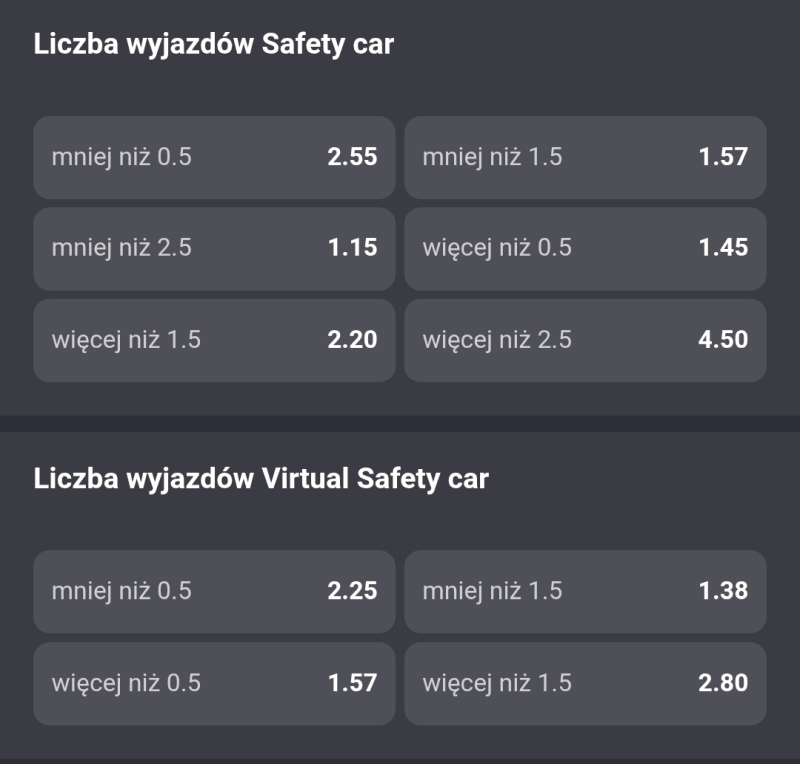The height and width of the screenshot is (764, 800).
Task: Select Safety car mniej niż 0.5 at 2.55
Action: click(x=214, y=157)
